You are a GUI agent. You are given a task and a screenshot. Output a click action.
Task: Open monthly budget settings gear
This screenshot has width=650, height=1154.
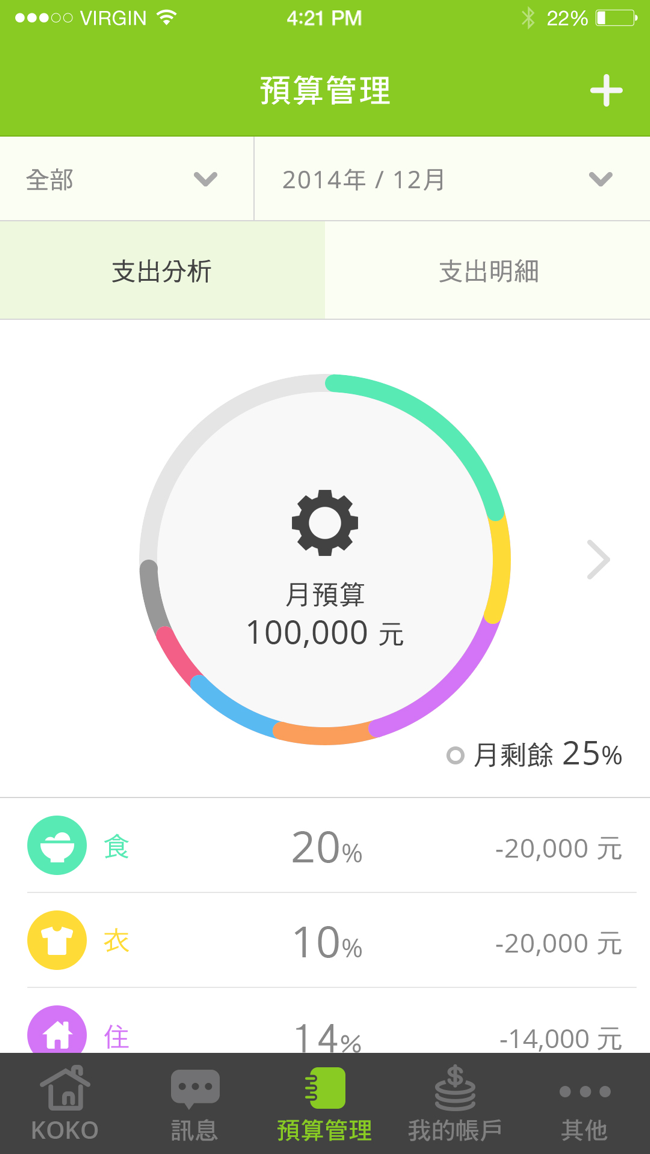[325, 523]
